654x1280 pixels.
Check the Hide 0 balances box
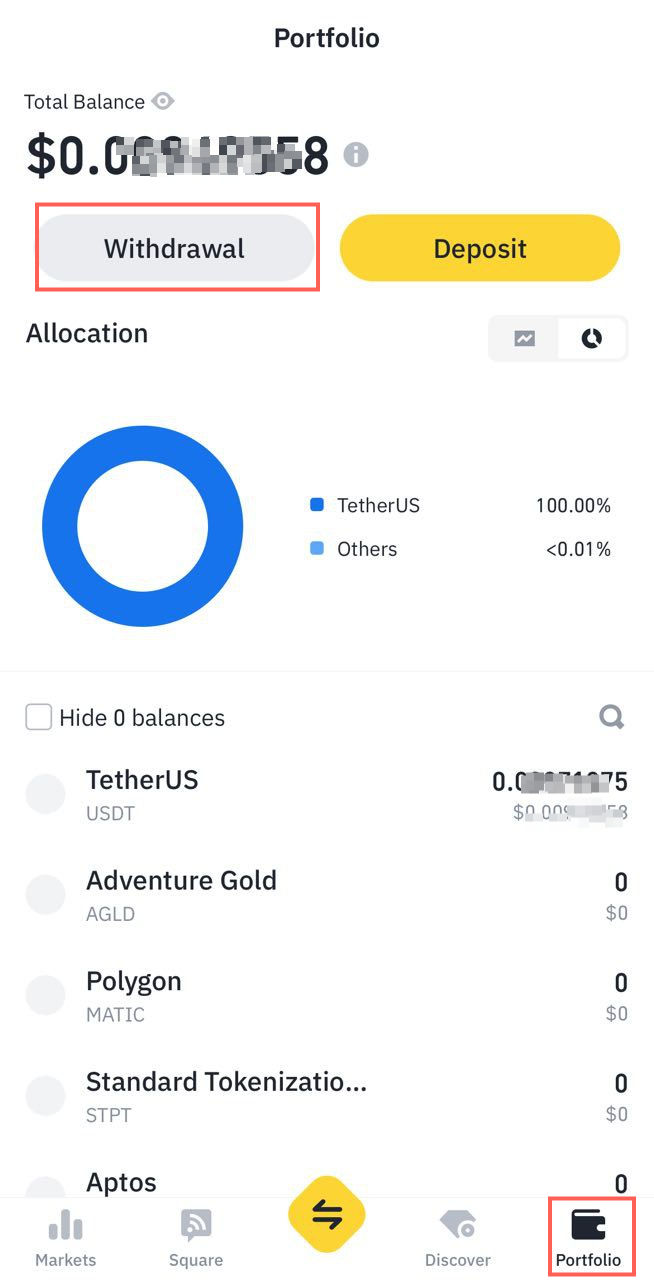click(x=38, y=717)
